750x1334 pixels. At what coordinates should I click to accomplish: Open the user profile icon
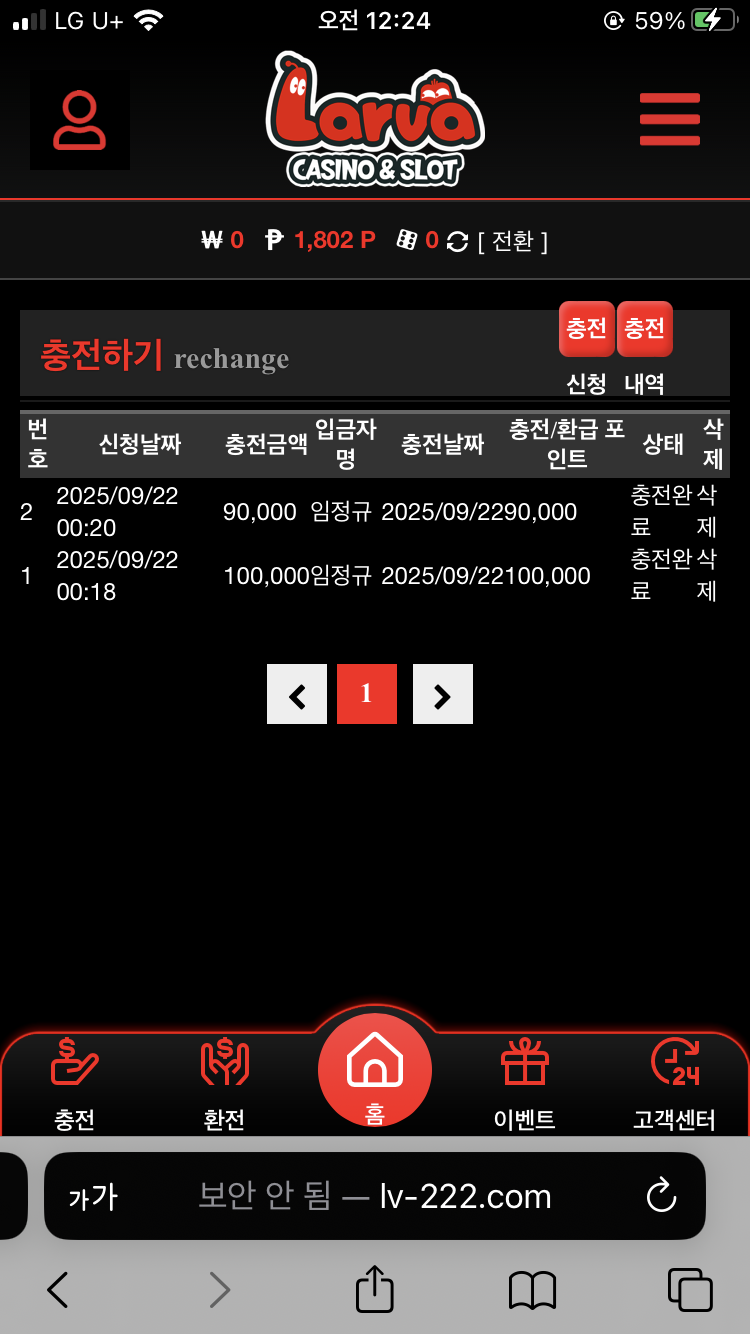80,120
